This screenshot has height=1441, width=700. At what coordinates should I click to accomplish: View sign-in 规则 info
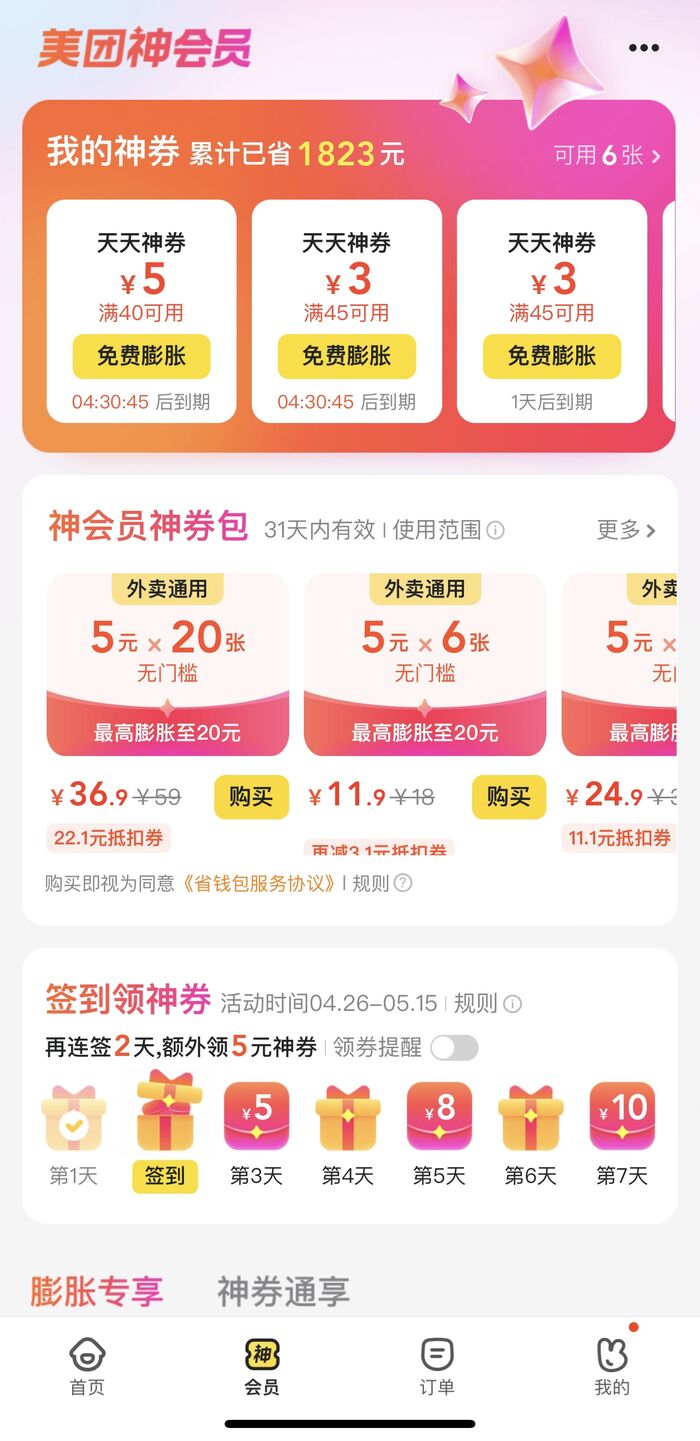tap(487, 1003)
